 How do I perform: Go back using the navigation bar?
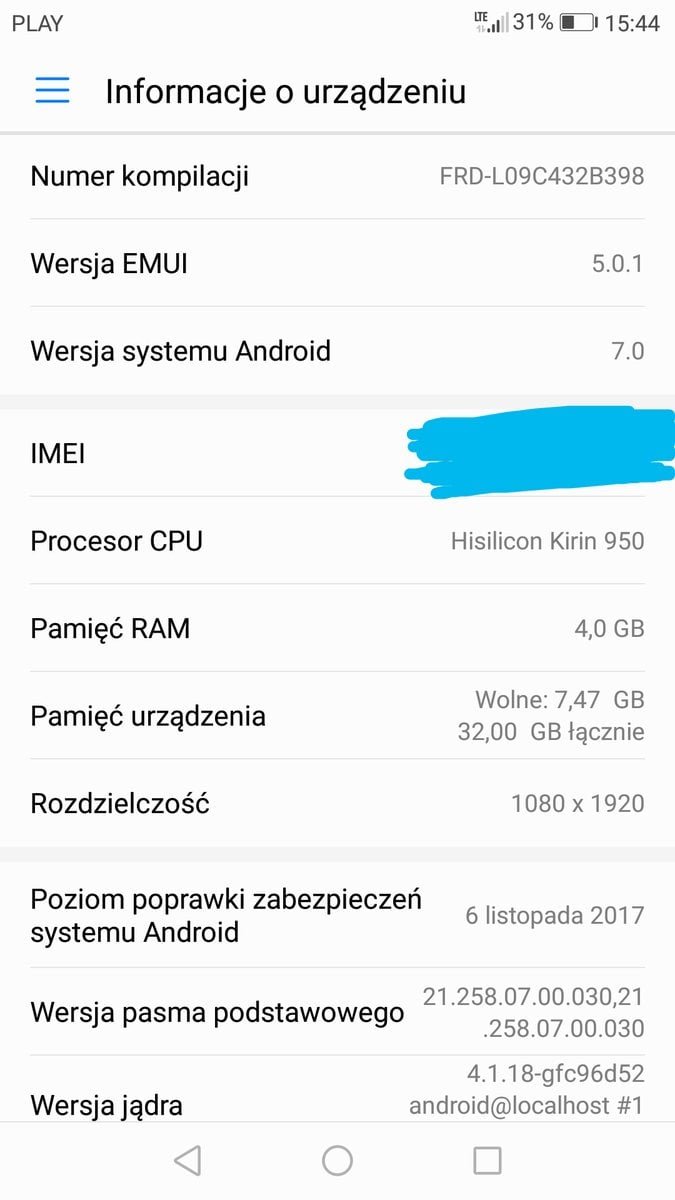(187, 1160)
